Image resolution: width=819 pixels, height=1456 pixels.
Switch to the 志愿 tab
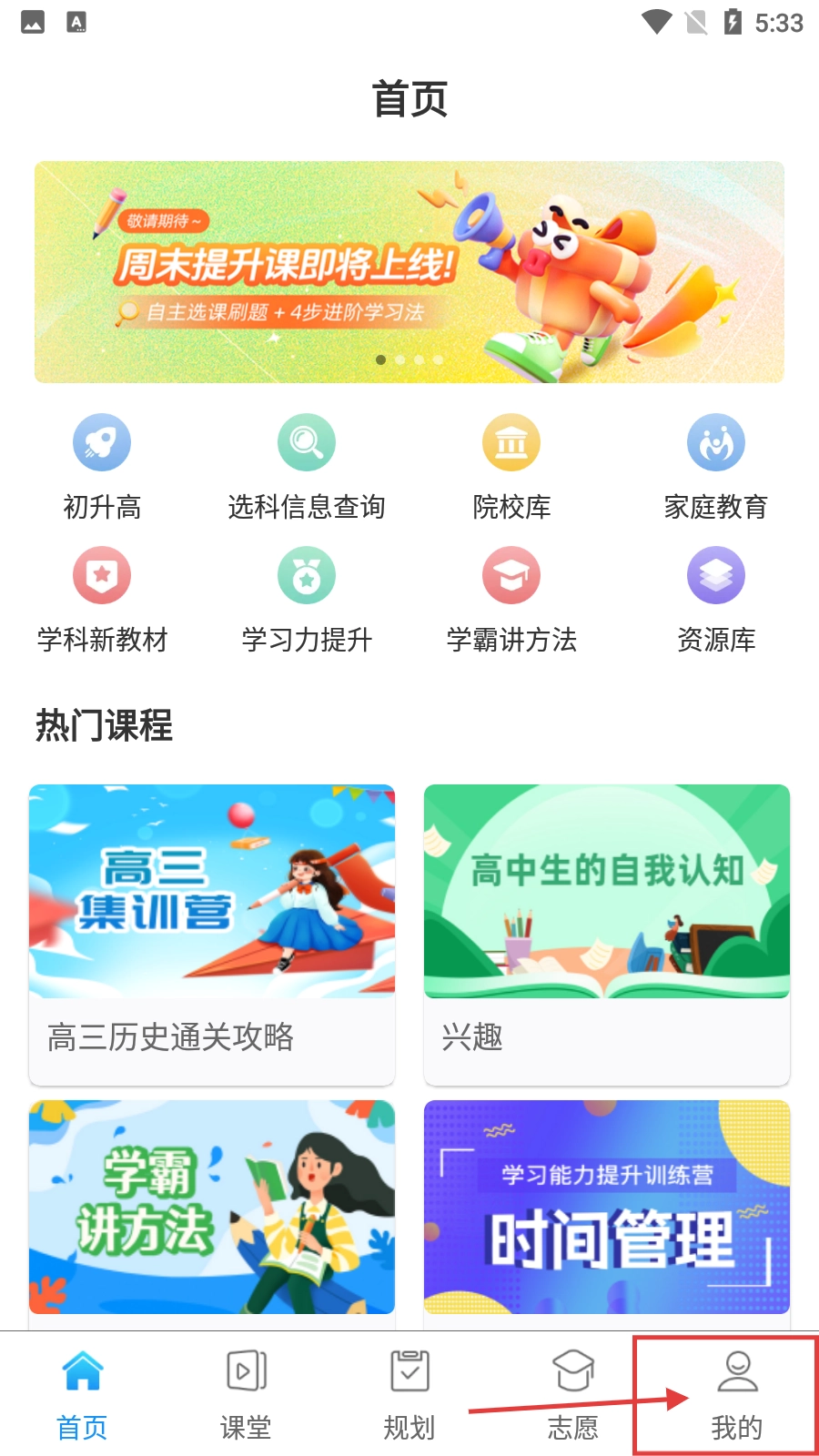click(573, 1392)
